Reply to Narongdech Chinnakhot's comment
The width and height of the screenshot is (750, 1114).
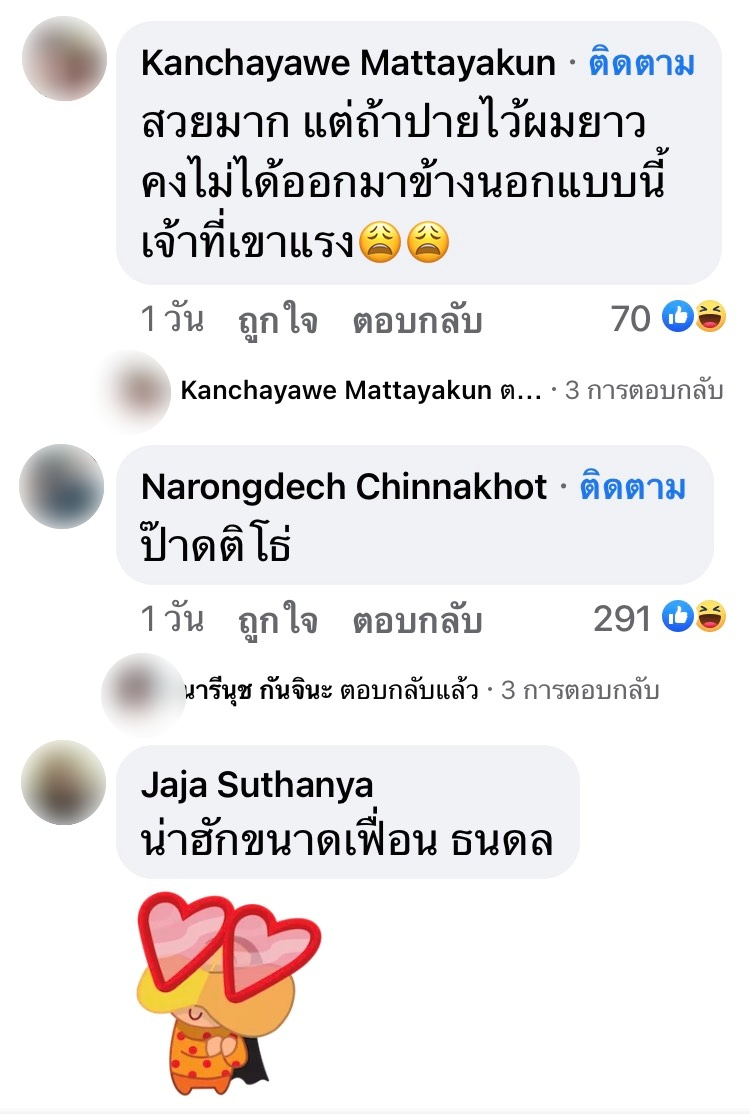click(417, 621)
